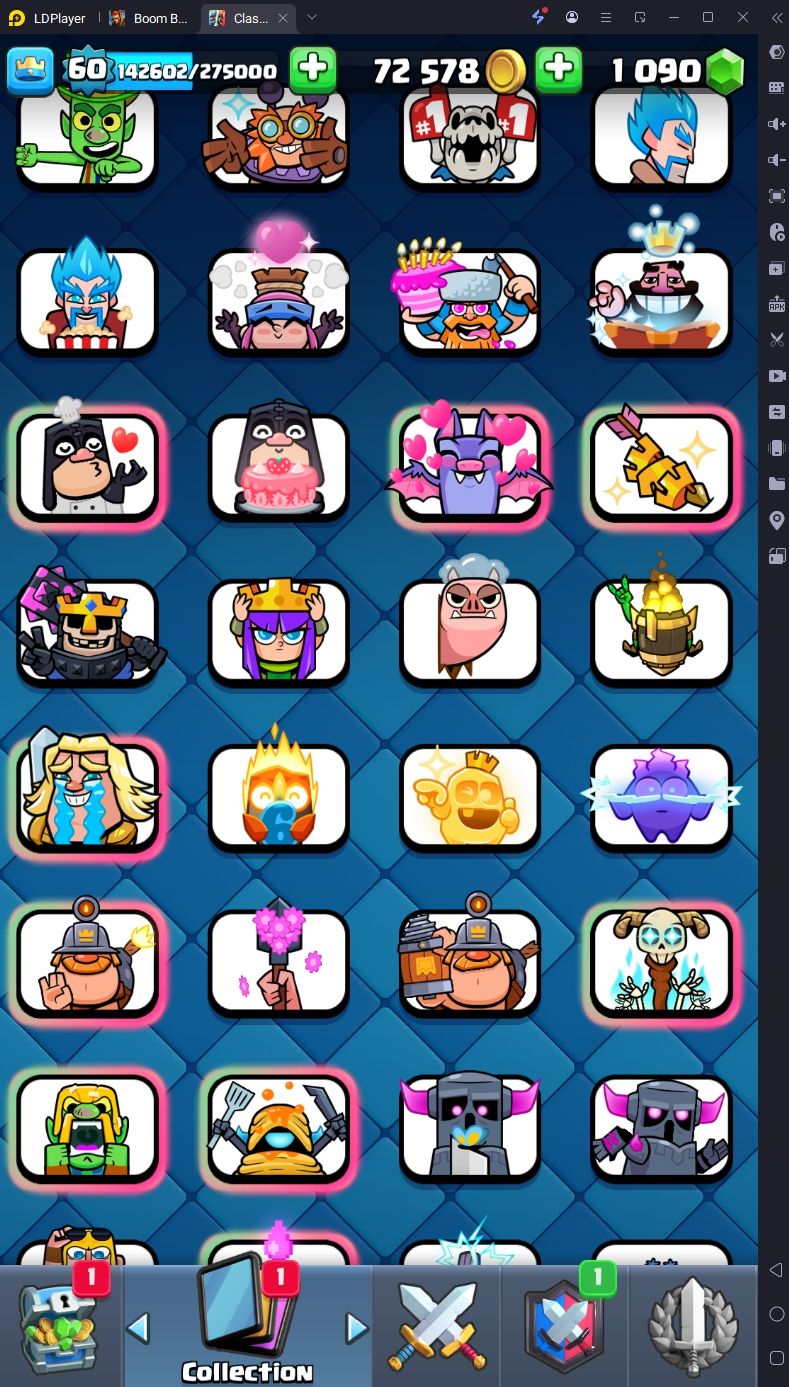This screenshot has height=1387, width=789.
Task: Select the executioner with strawberry cake emote
Action: (279, 466)
